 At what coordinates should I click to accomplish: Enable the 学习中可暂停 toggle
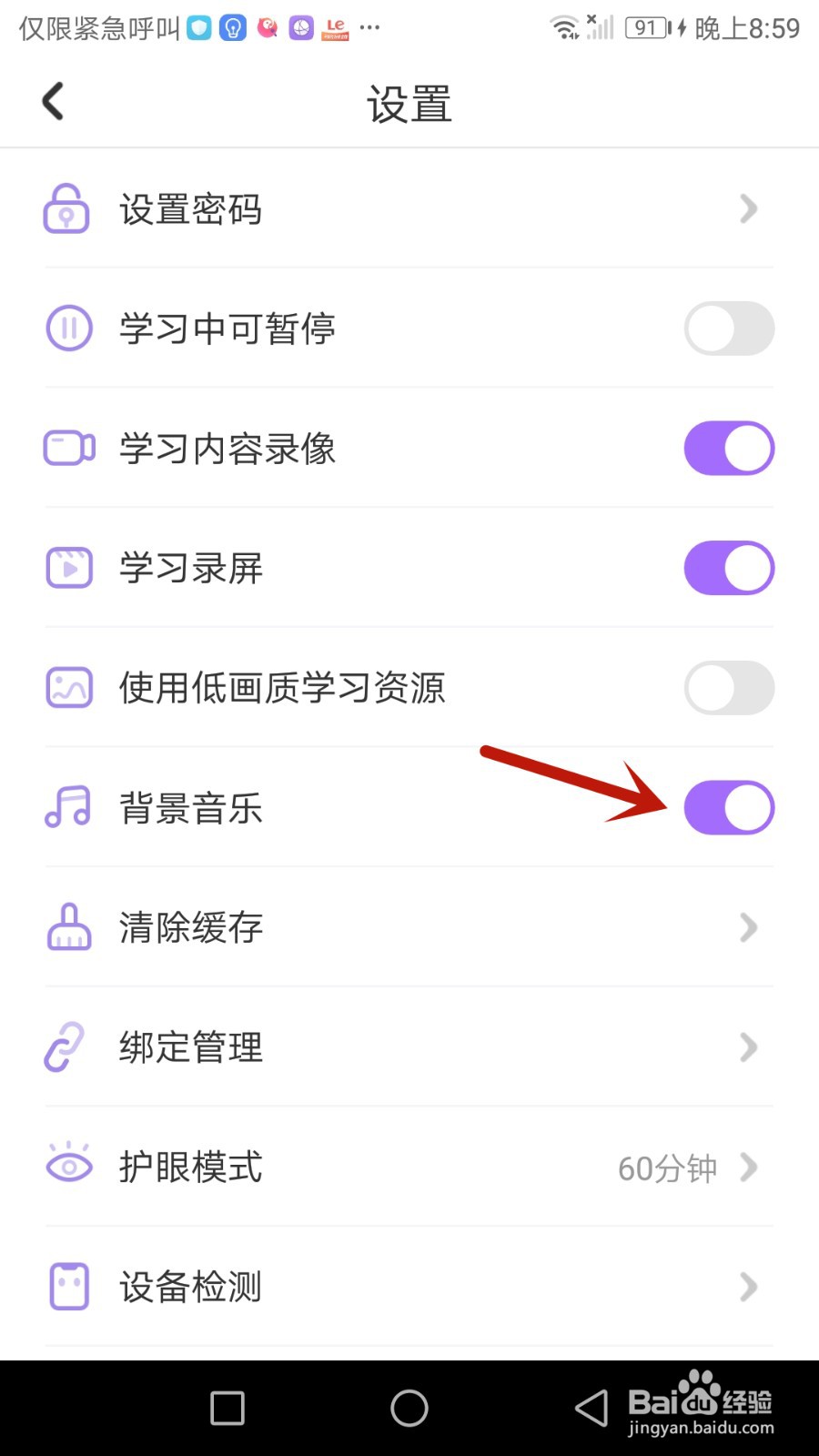(x=727, y=329)
